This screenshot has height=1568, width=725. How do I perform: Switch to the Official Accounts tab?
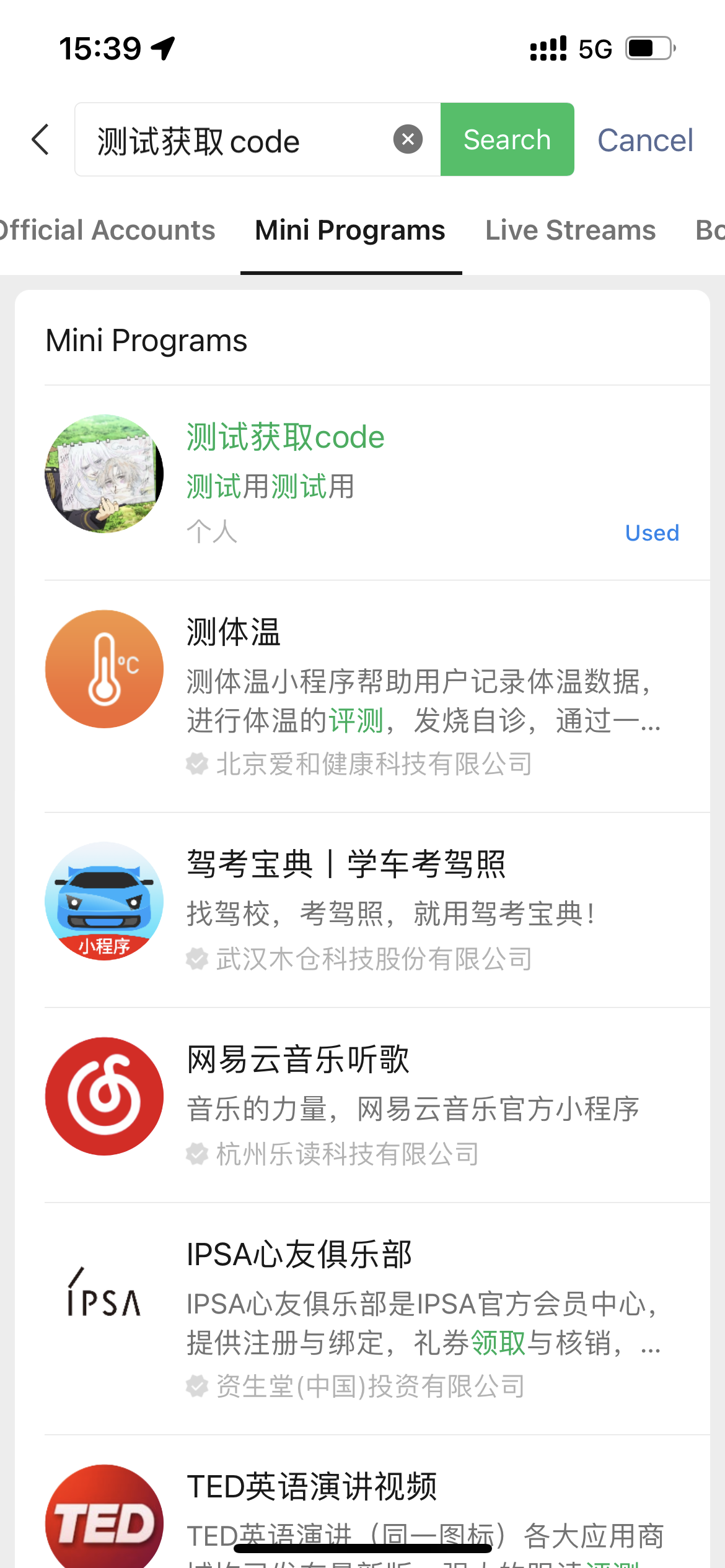tap(107, 230)
